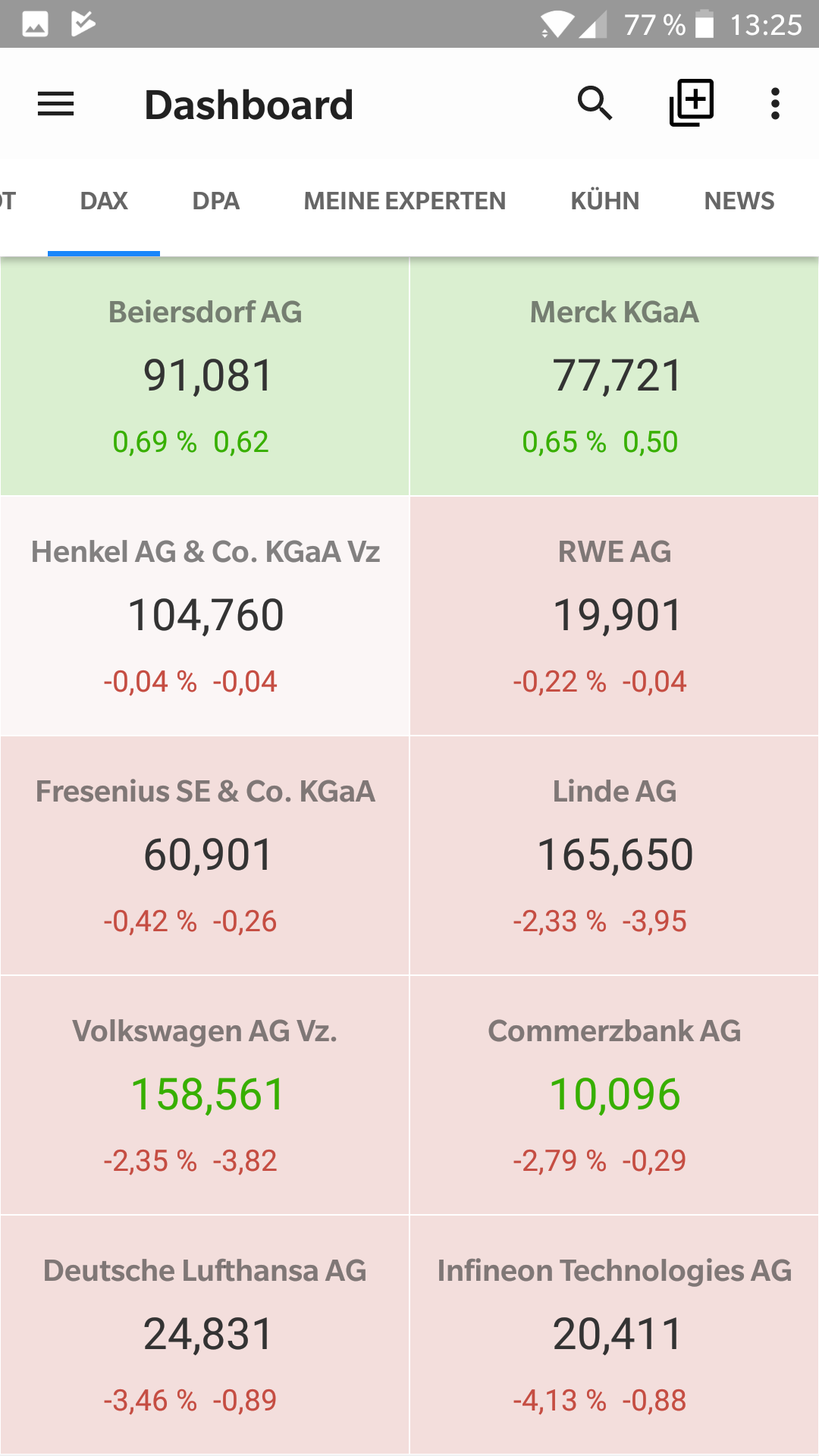Image resolution: width=819 pixels, height=1456 pixels.
Task: Open the RWE AG tile
Action: point(614,616)
